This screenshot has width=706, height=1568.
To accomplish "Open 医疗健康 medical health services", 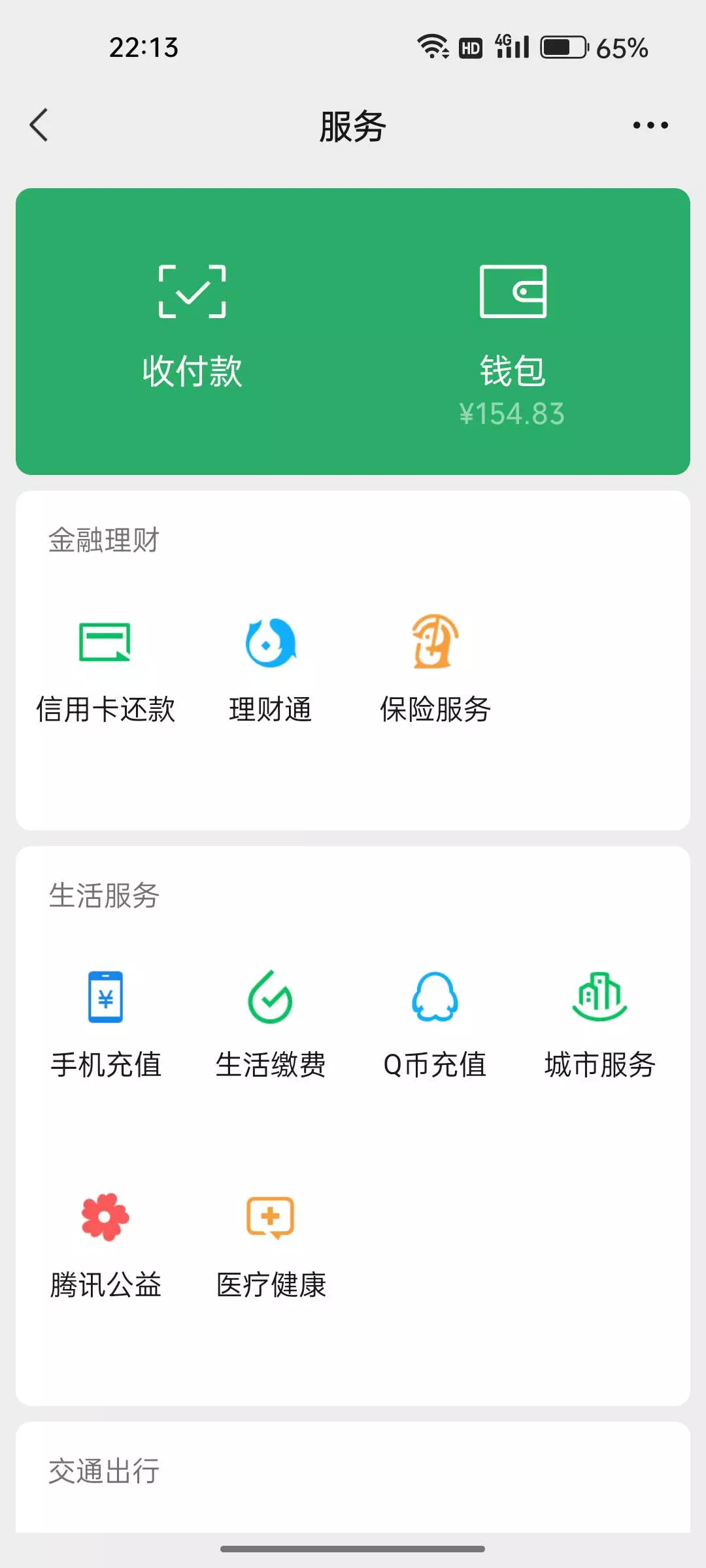I will tap(271, 1245).
